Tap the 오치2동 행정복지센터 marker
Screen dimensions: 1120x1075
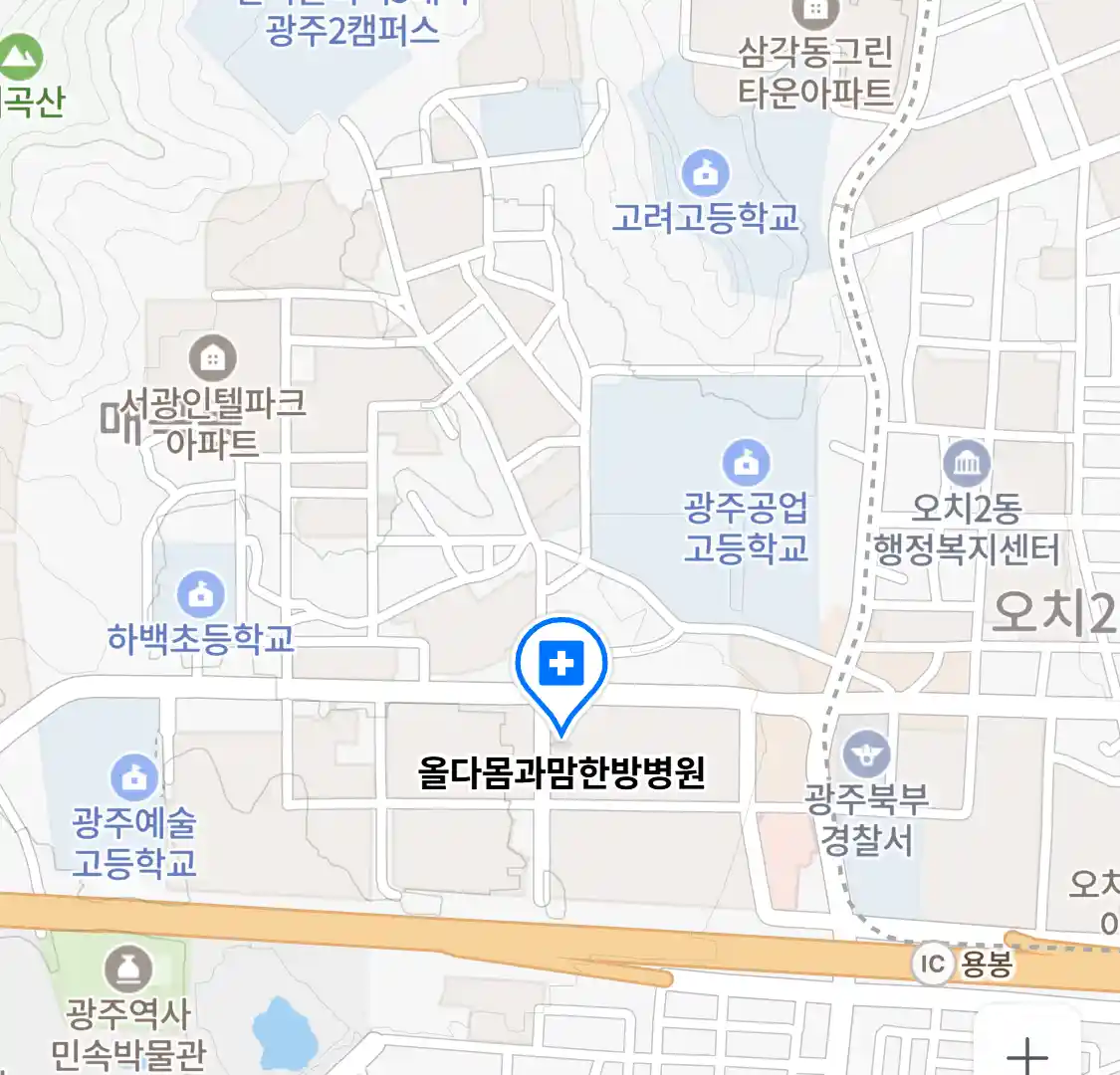[x=967, y=463]
